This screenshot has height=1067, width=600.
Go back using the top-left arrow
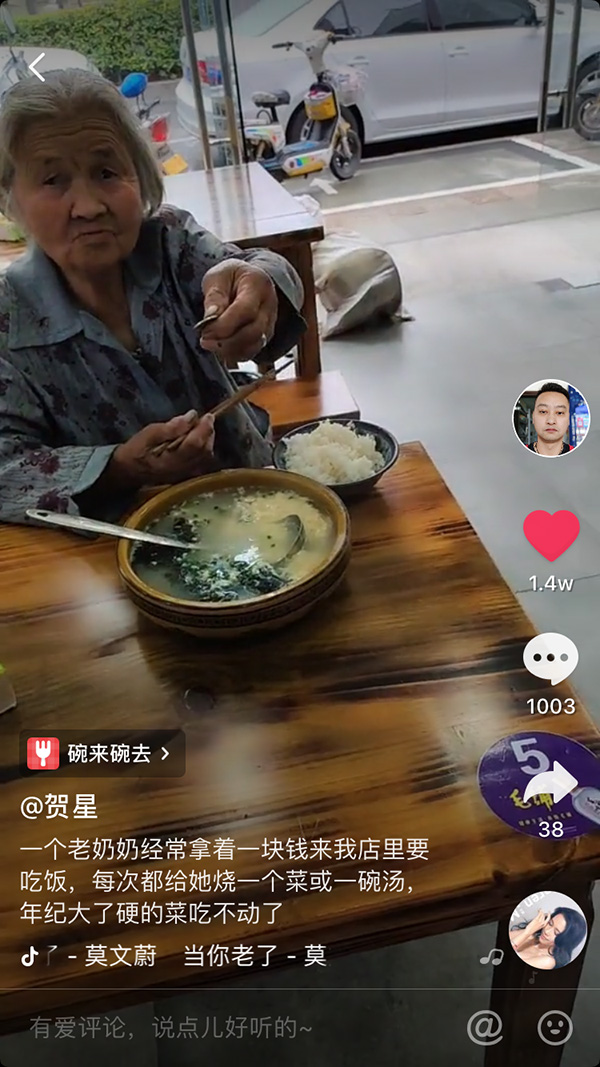pos(37,68)
